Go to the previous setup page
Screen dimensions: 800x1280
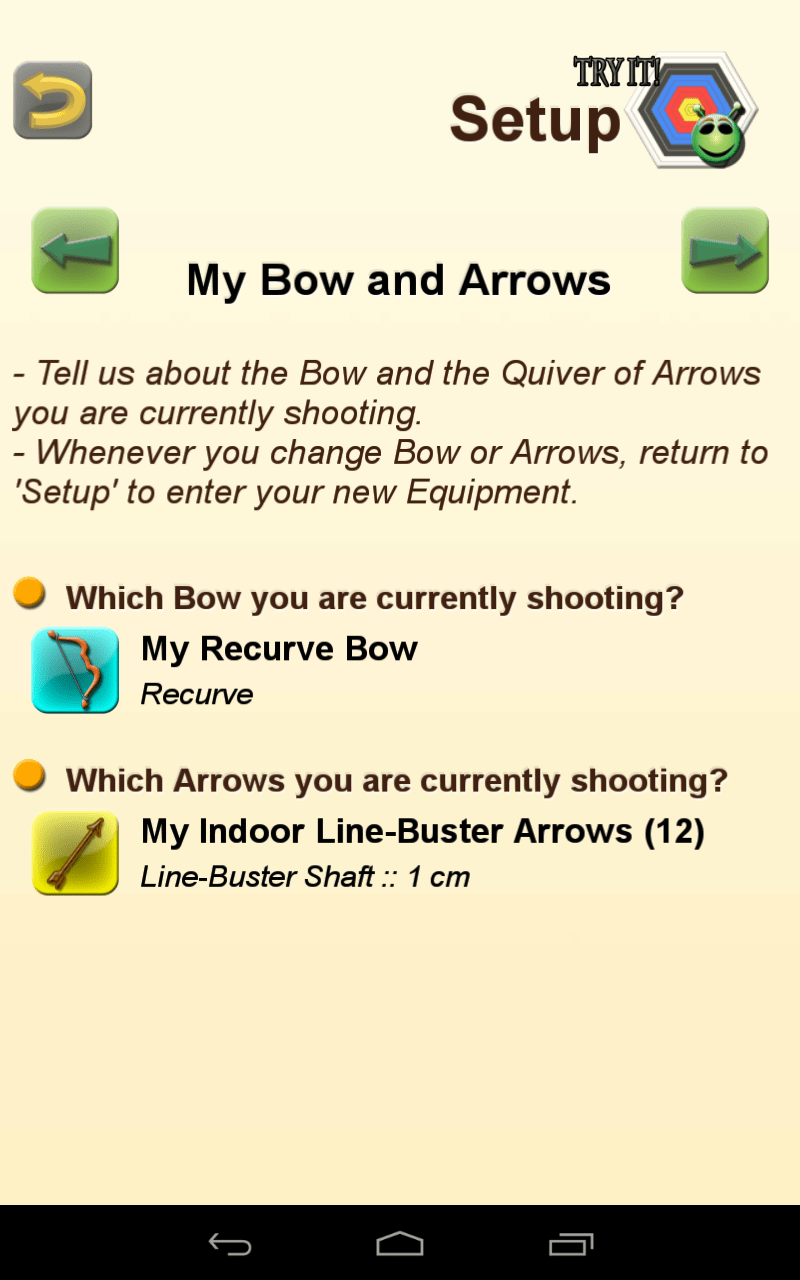(75, 251)
